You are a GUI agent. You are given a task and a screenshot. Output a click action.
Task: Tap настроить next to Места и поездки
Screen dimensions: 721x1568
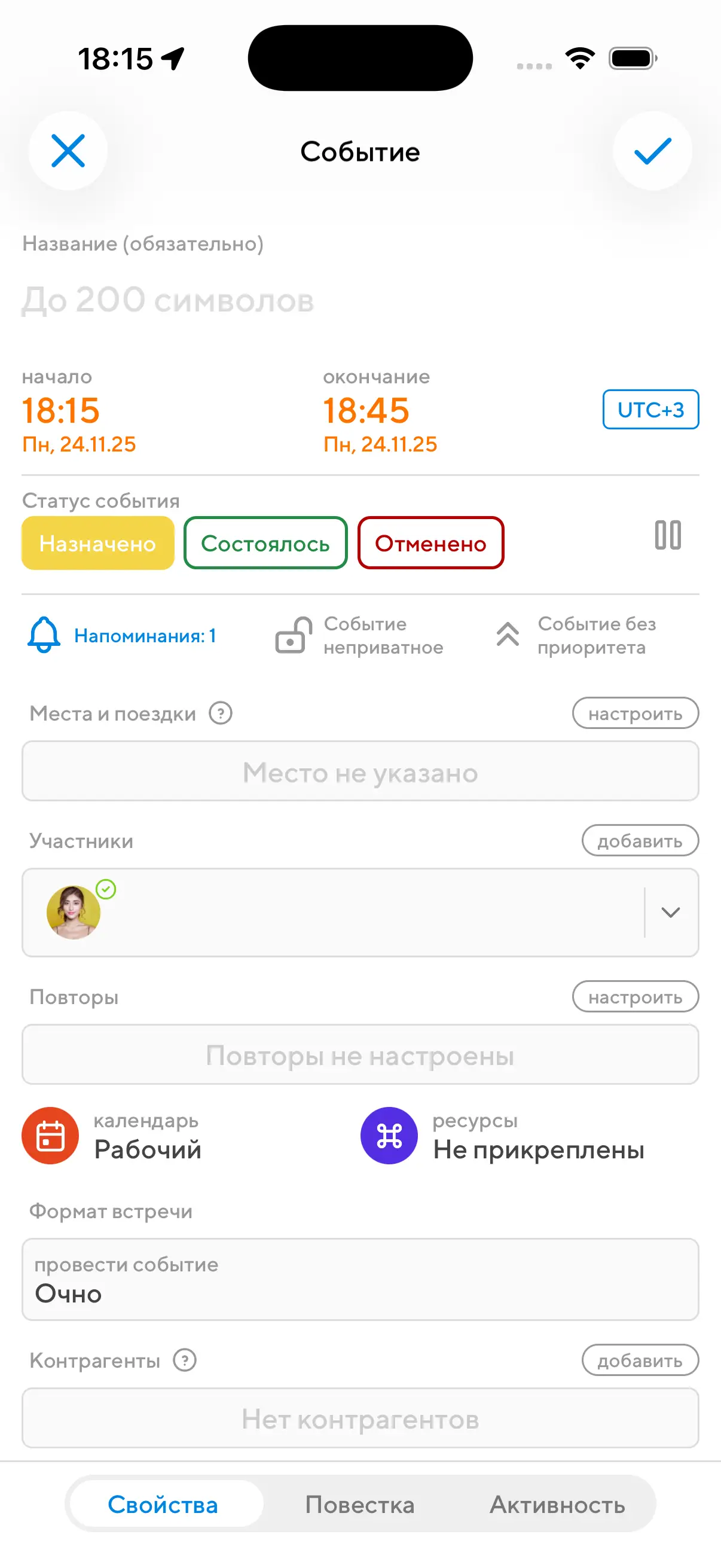[634, 713]
